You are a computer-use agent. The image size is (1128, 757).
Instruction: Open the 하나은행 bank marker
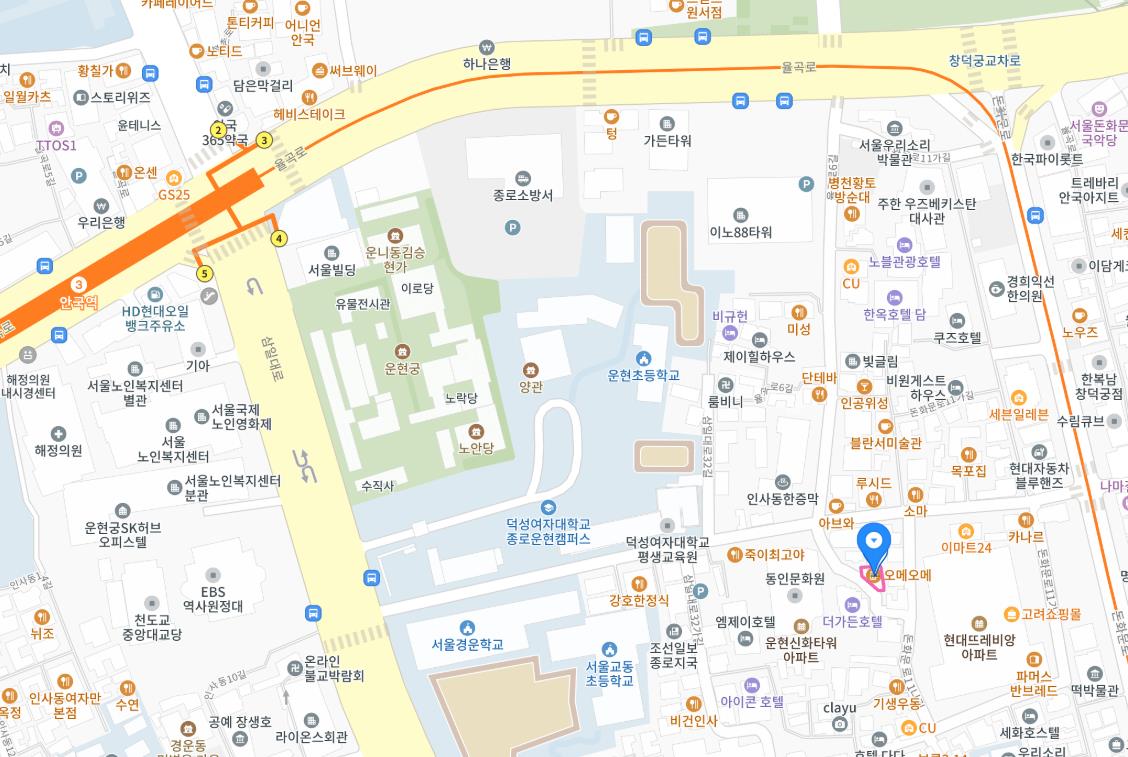(x=487, y=47)
